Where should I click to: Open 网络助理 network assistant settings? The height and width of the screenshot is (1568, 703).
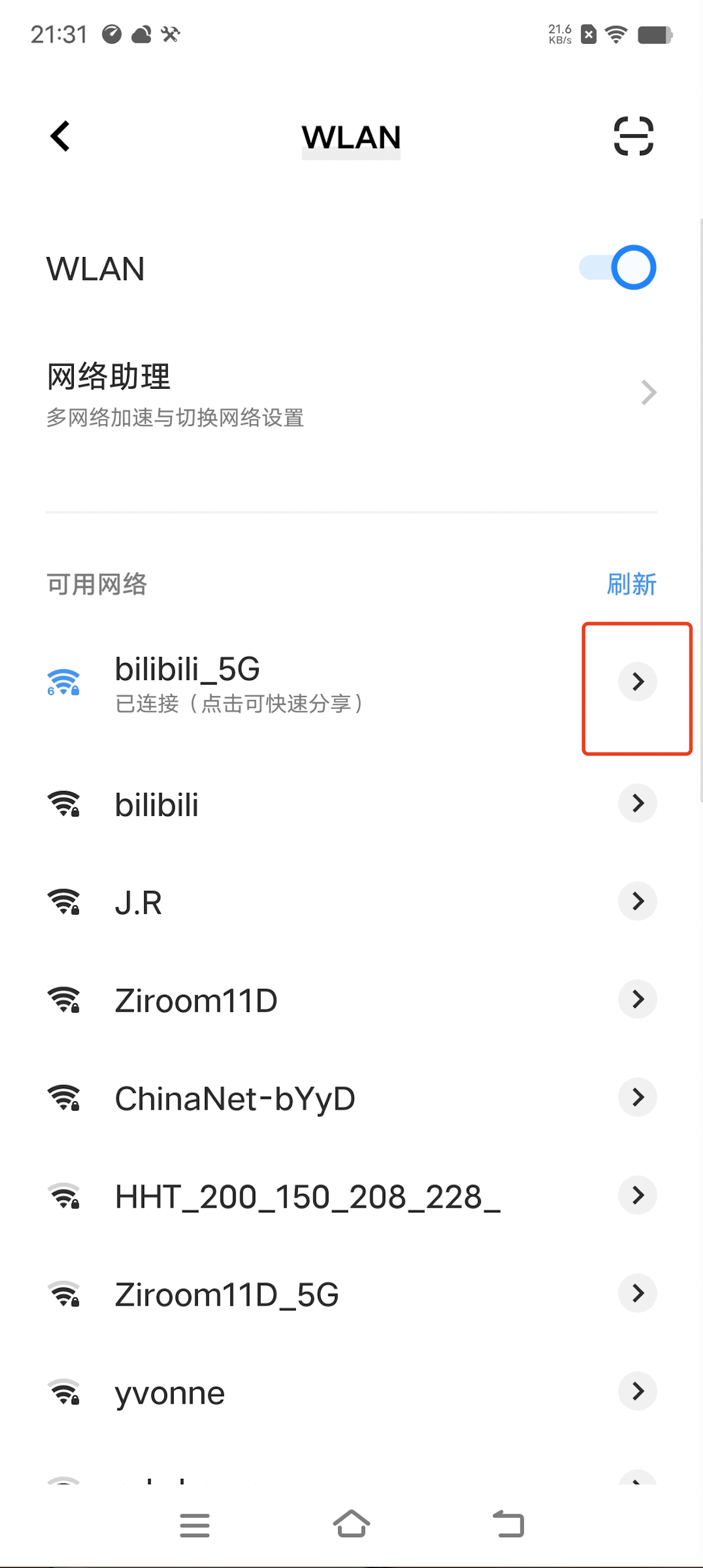[x=350, y=393]
